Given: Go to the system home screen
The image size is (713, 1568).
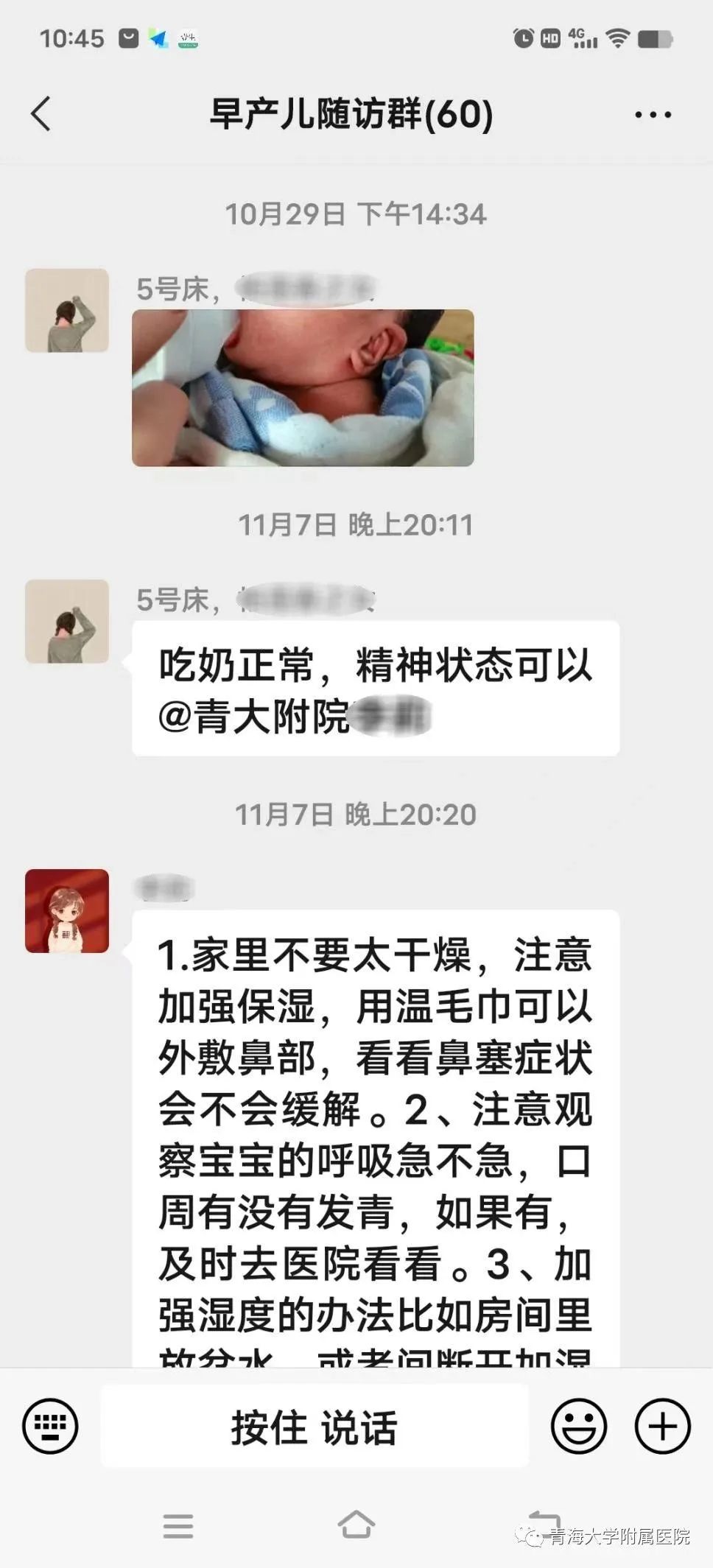Looking at the screenshot, I should pyautogui.click(x=356, y=1525).
